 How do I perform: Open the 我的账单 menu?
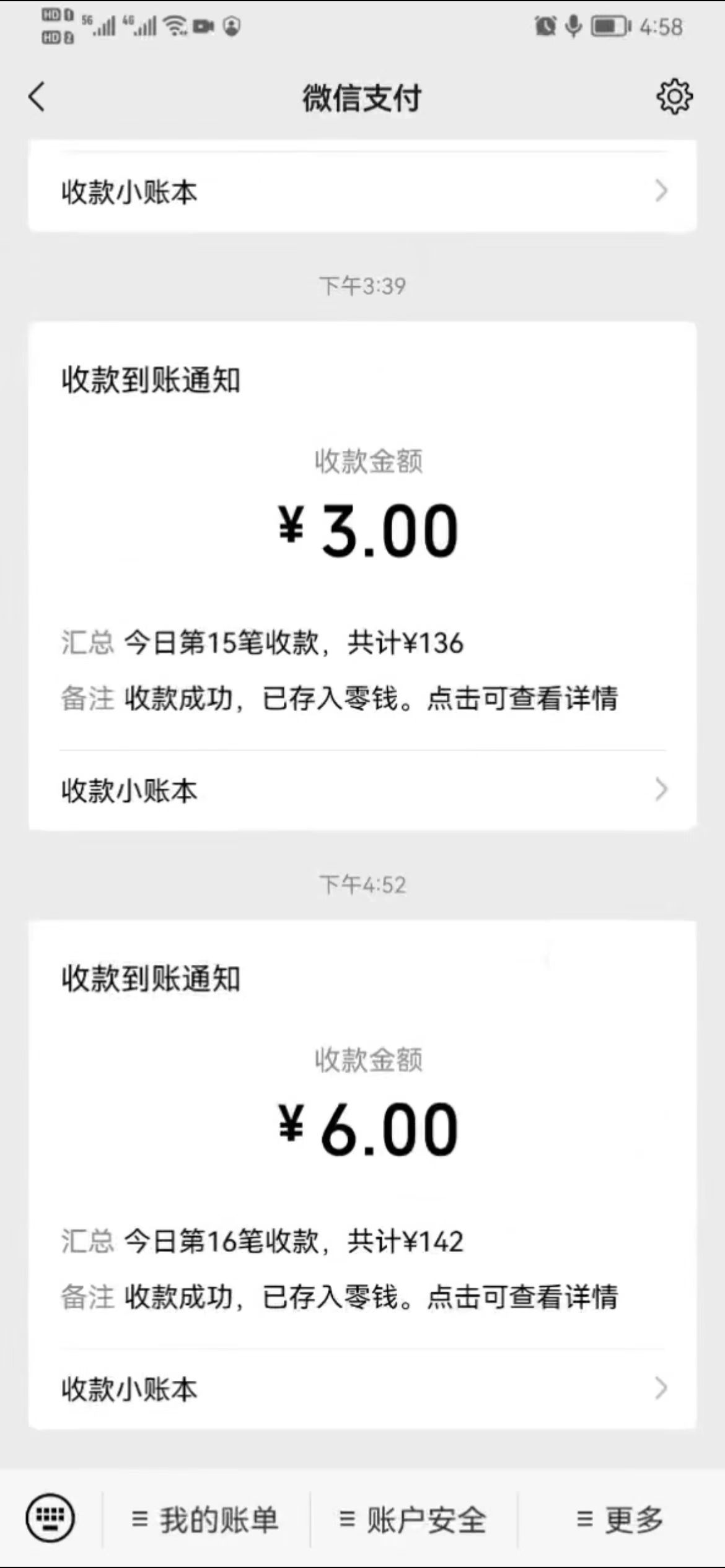point(206,1519)
